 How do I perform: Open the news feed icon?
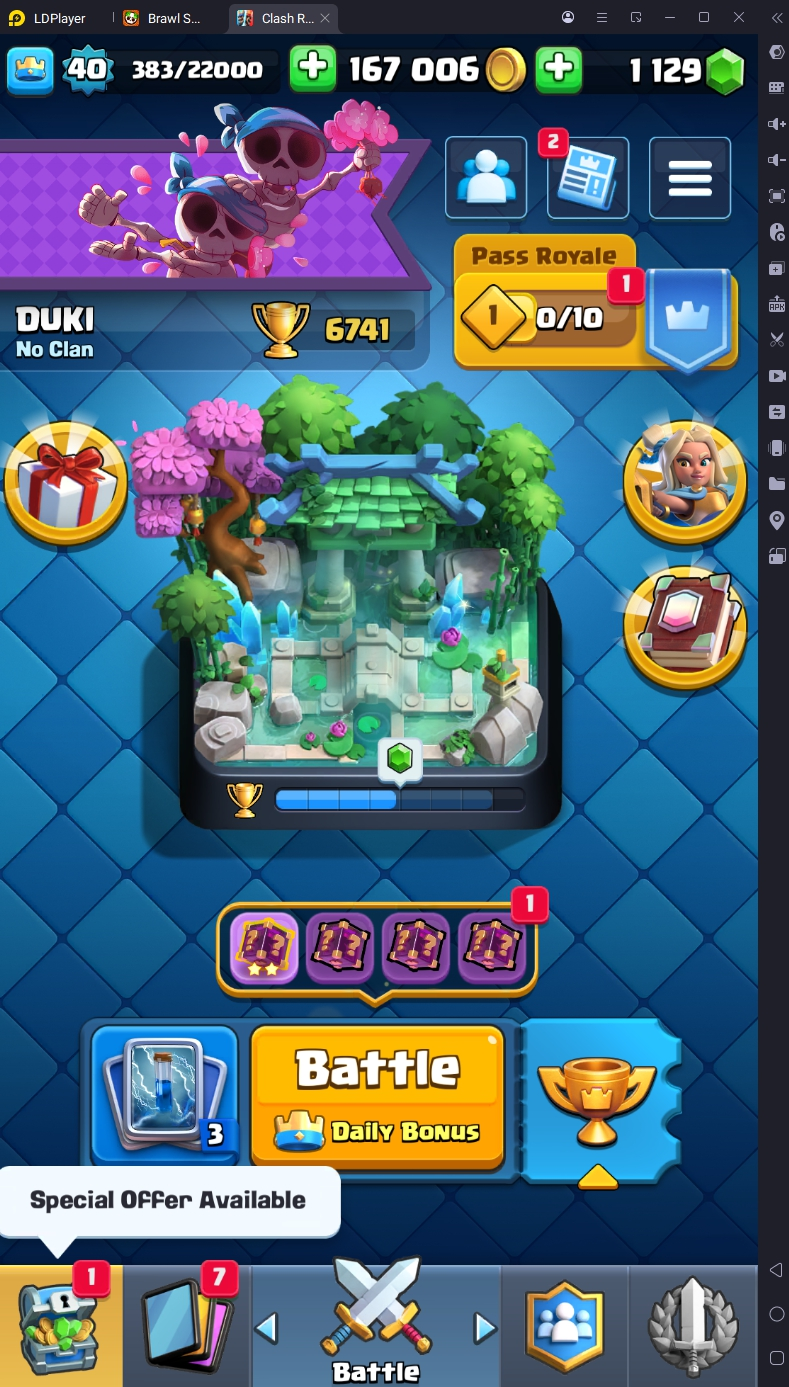coord(587,178)
